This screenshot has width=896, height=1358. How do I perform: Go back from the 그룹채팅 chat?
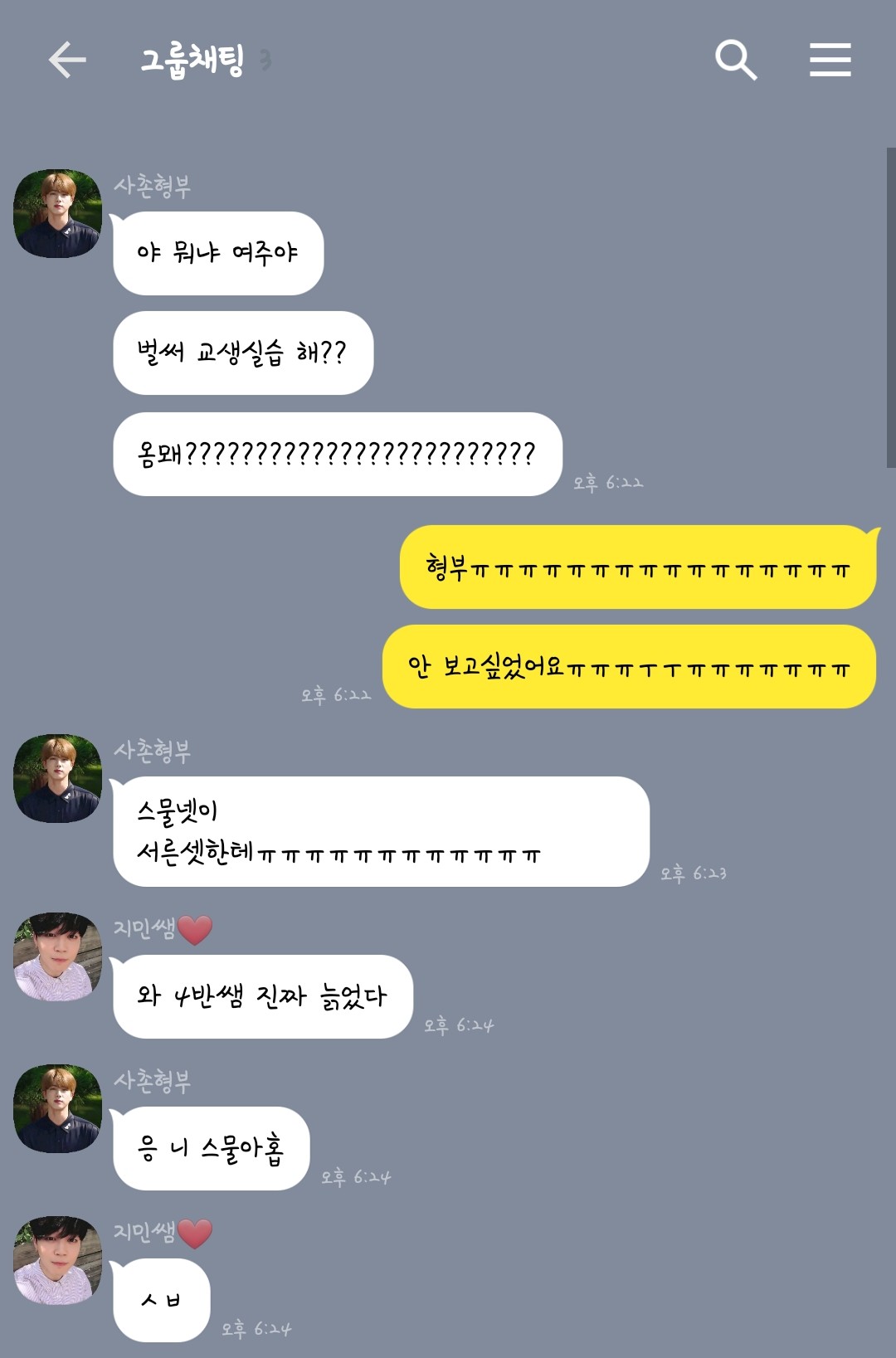click(67, 60)
